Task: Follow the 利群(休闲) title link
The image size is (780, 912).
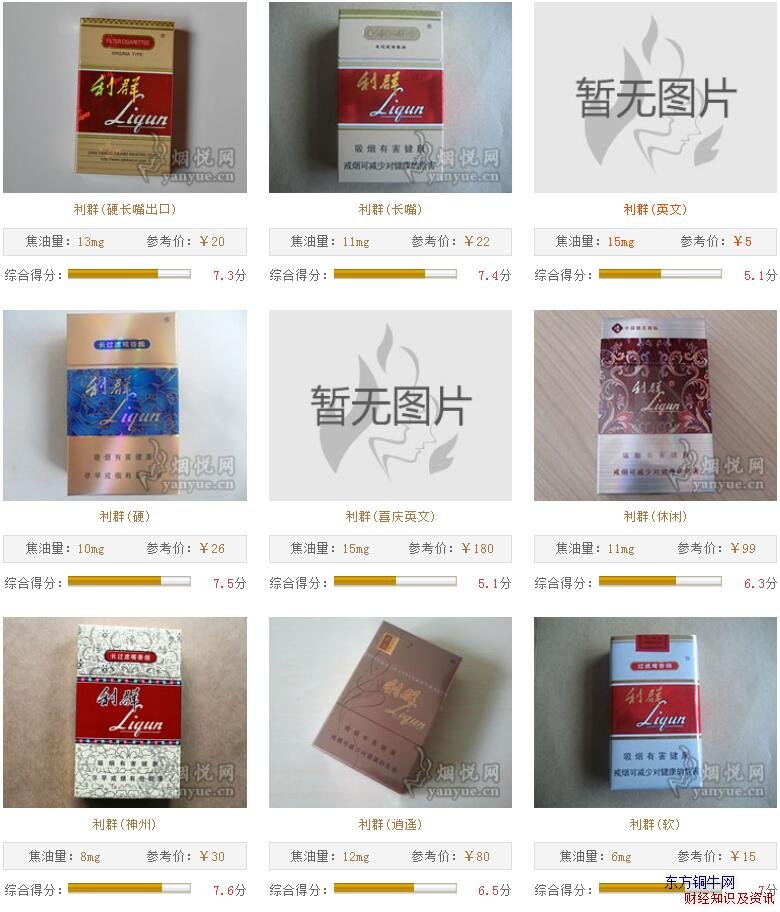Action: [x=655, y=517]
